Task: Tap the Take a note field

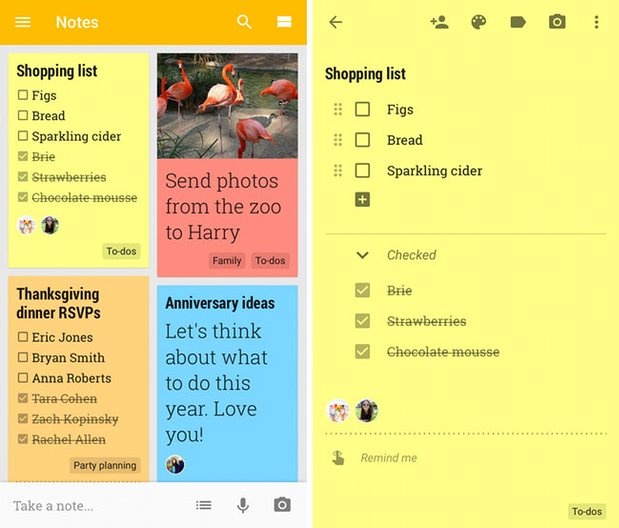Action: click(80, 505)
